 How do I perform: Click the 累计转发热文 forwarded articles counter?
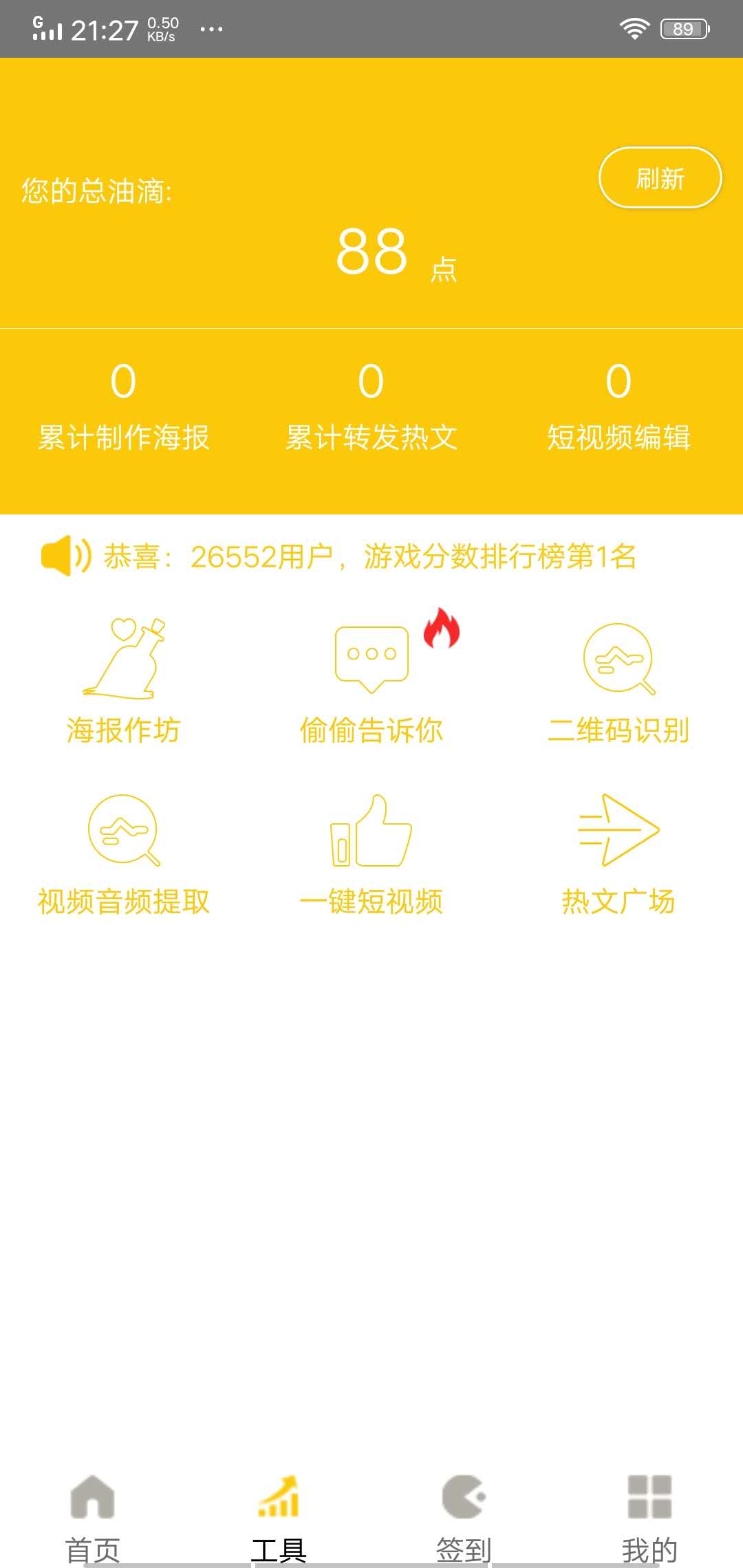coord(371,406)
